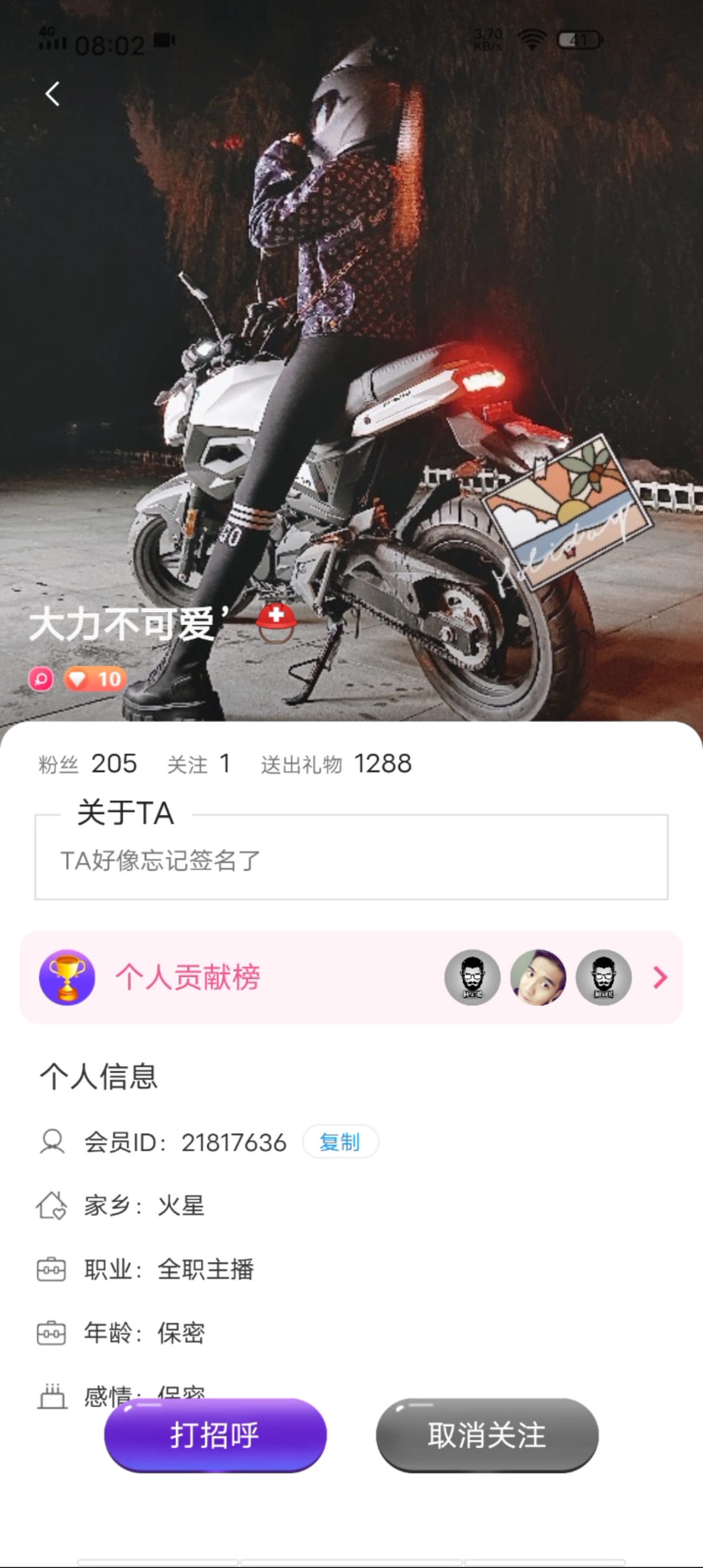Image resolution: width=703 pixels, height=1568 pixels.
Task: Open the 个人贡献榜 contribution ranking
Action: point(351,977)
